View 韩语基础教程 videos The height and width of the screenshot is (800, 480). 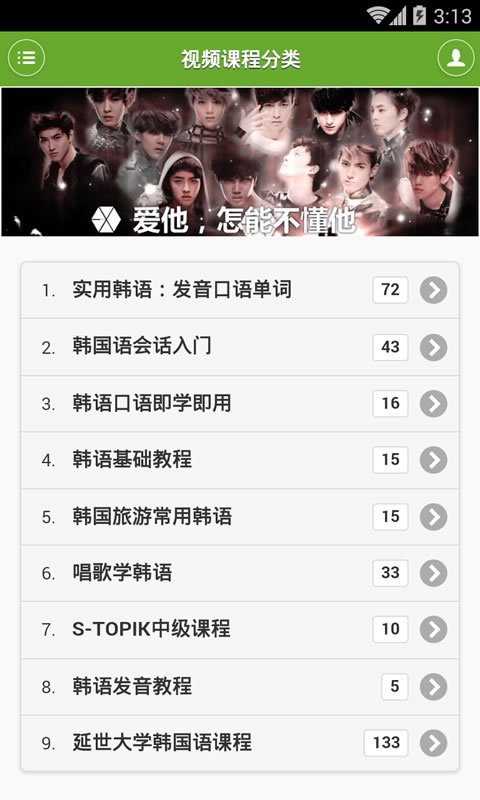(x=240, y=460)
